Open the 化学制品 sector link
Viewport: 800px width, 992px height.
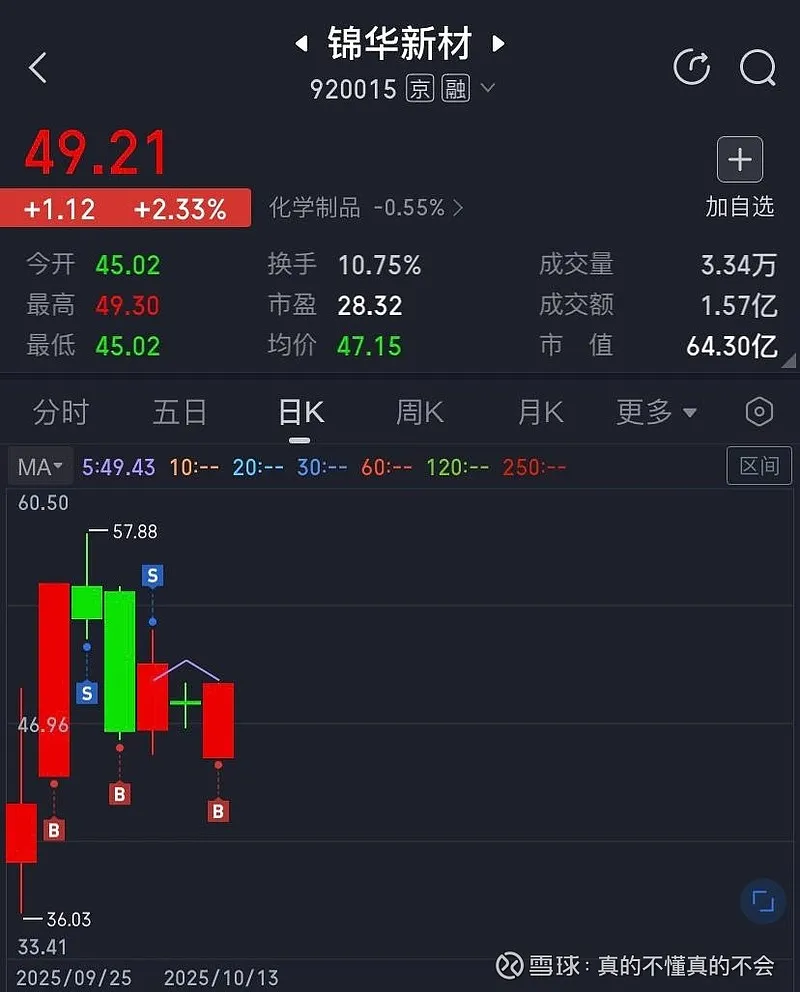point(366,208)
